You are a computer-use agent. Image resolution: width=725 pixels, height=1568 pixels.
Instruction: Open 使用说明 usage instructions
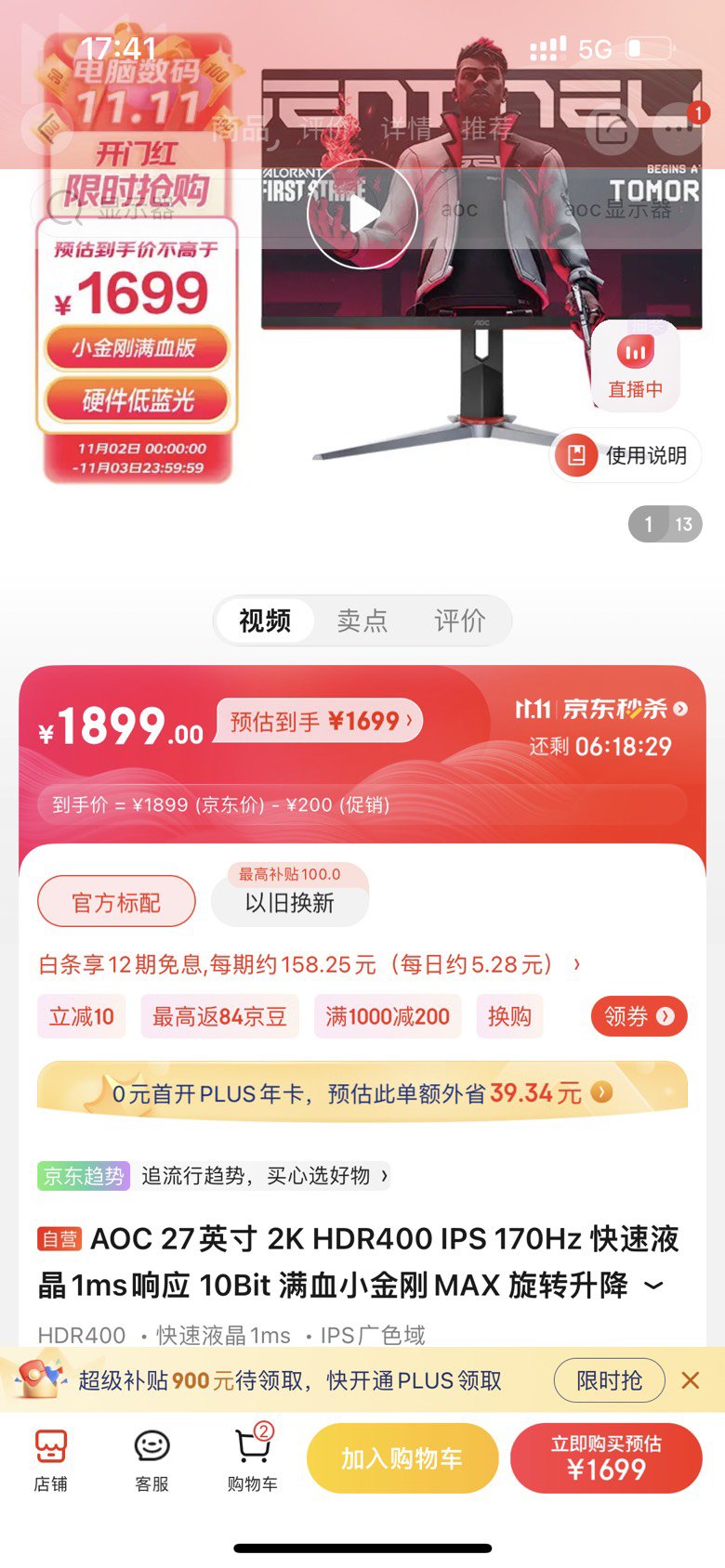click(x=626, y=455)
